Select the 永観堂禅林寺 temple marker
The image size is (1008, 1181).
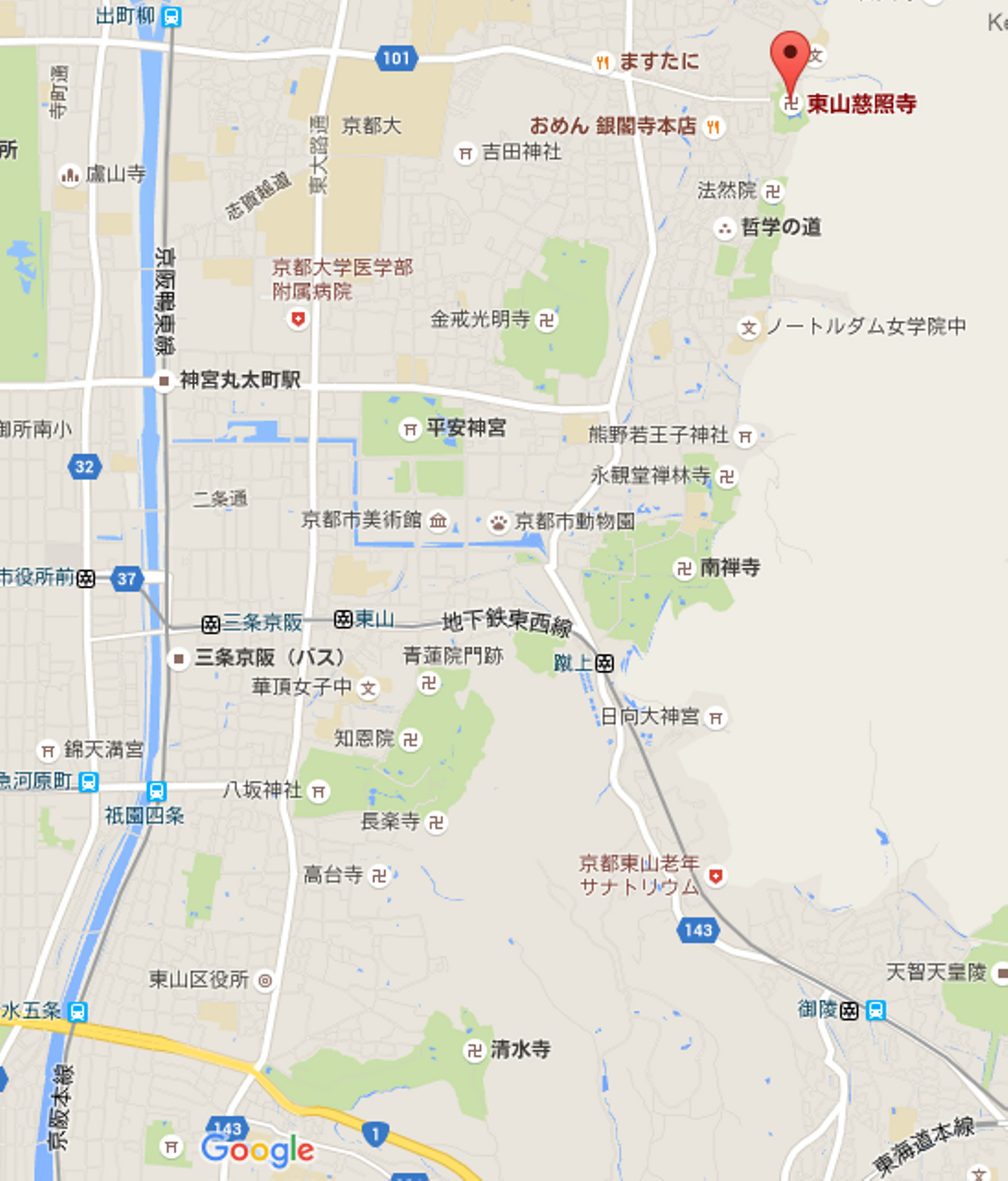[727, 477]
